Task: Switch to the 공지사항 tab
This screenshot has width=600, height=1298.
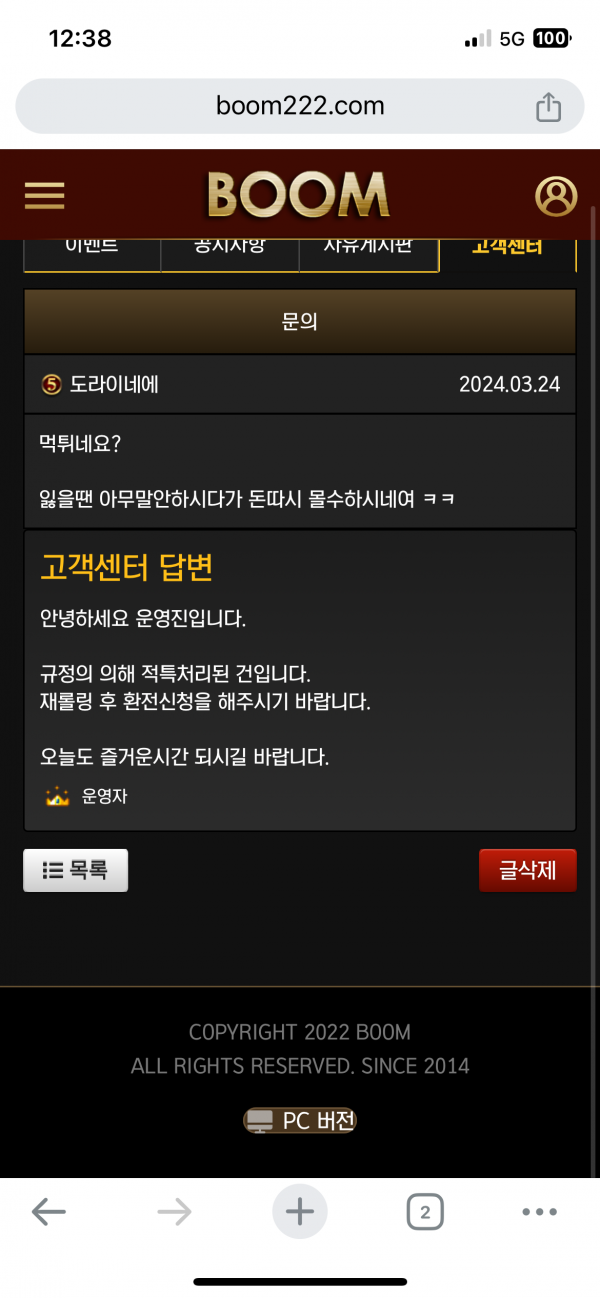Action: (230, 255)
